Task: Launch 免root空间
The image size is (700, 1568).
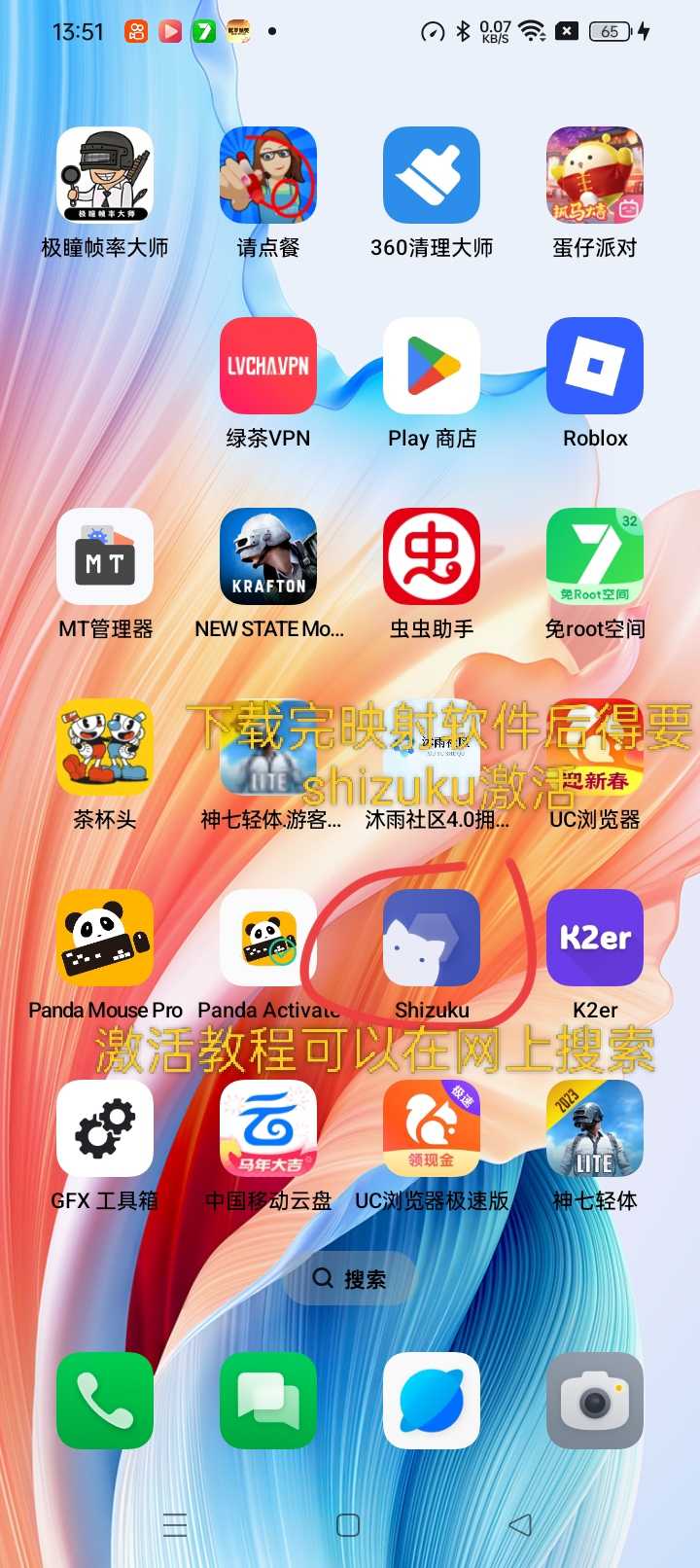Action: [594, 557]
